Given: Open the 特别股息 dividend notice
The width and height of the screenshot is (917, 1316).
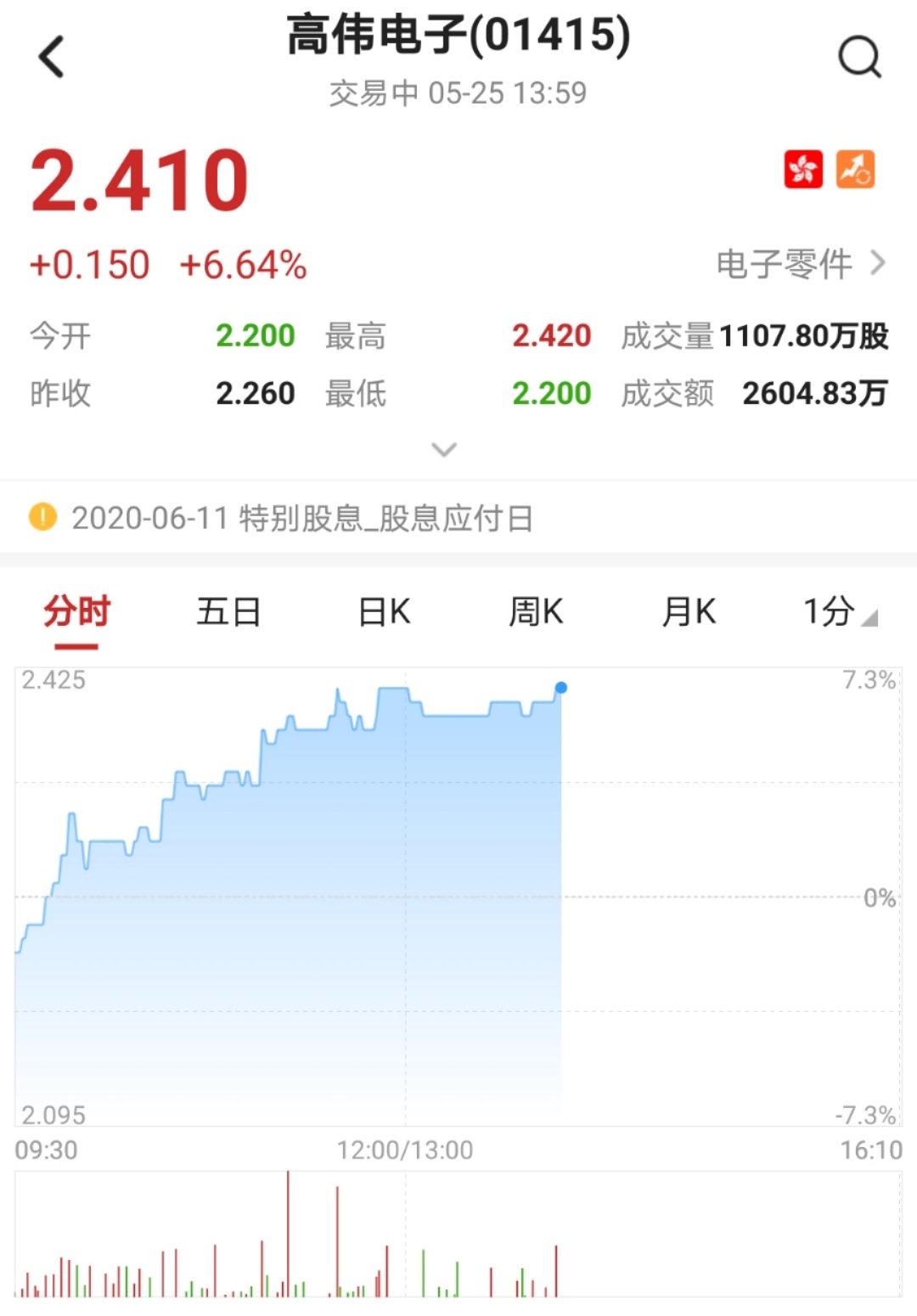Looking at the screenshot, I should tap(301, 517).
